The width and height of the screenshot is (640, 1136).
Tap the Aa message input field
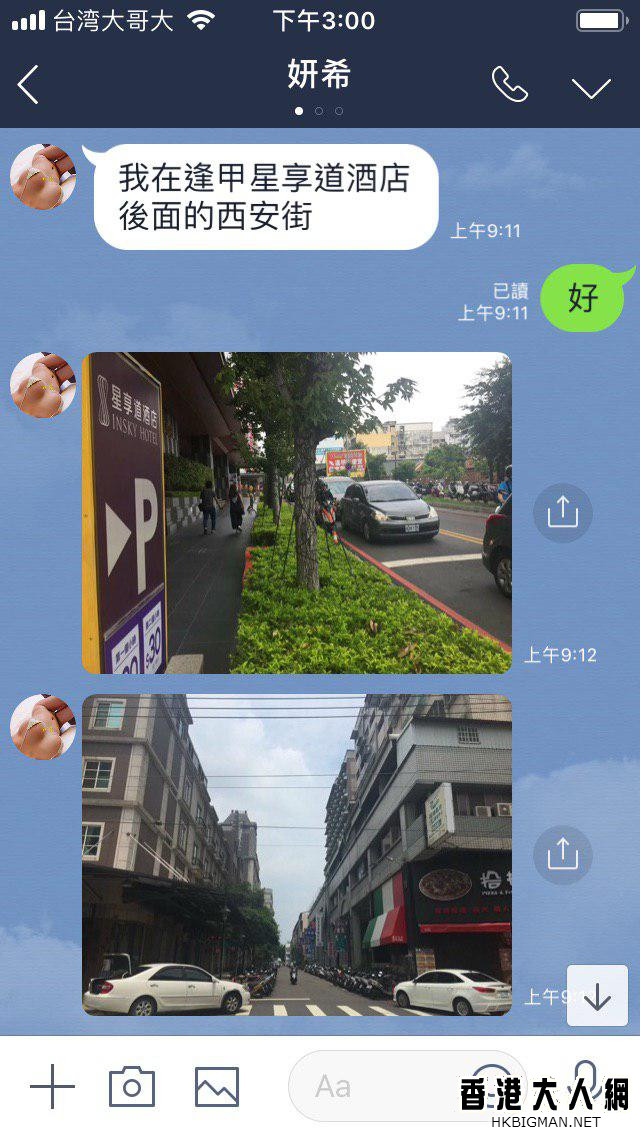[x=380, y=1086]
